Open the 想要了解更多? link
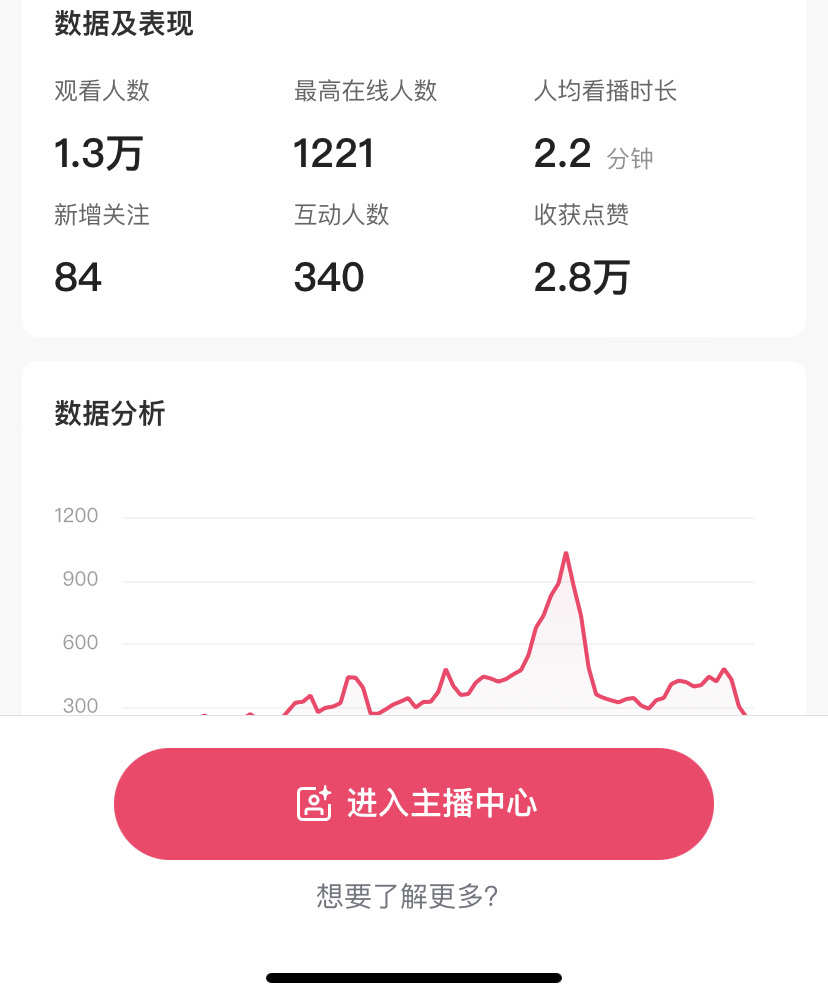The width and height of the screenshot is (828, 999). (407, 895)
